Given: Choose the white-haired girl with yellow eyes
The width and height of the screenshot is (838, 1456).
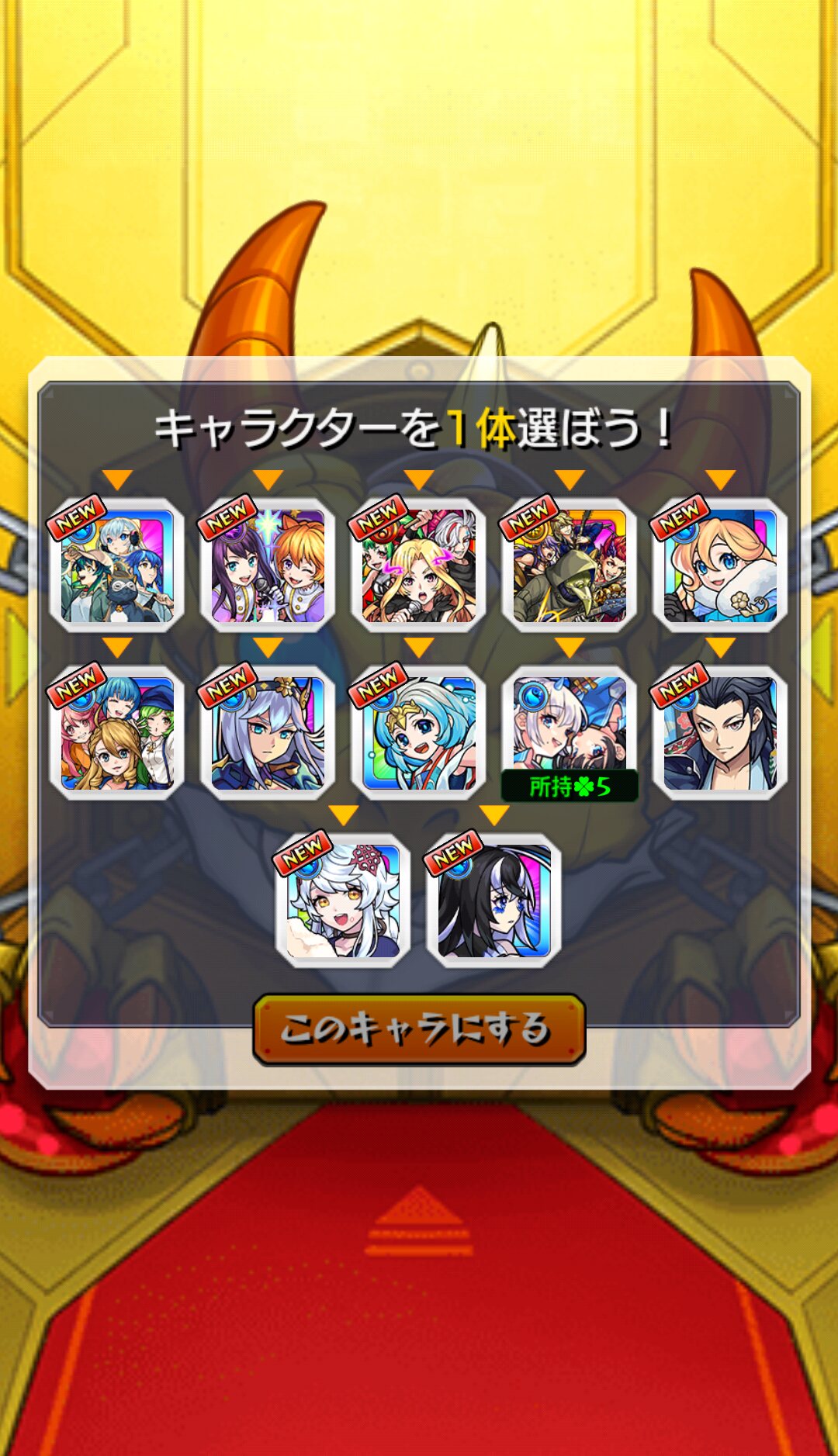Looking at the screenshot, I should (343, 901).
